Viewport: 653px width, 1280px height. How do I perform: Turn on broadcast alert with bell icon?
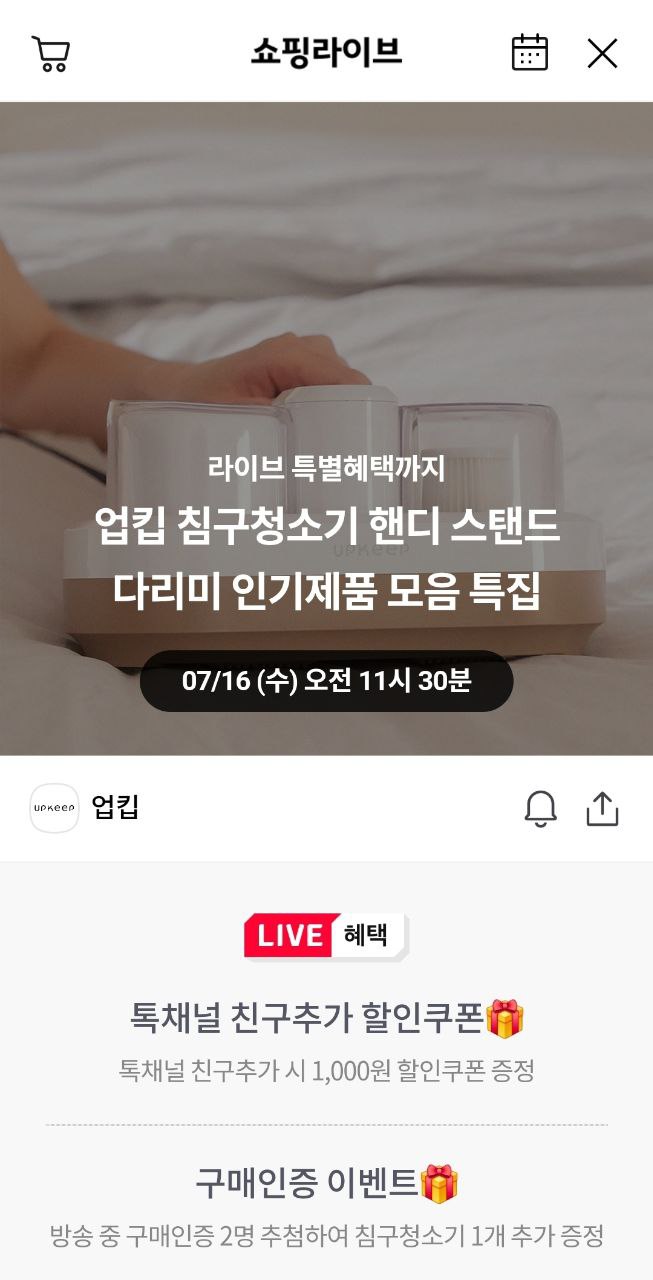(x=541, y=809)
